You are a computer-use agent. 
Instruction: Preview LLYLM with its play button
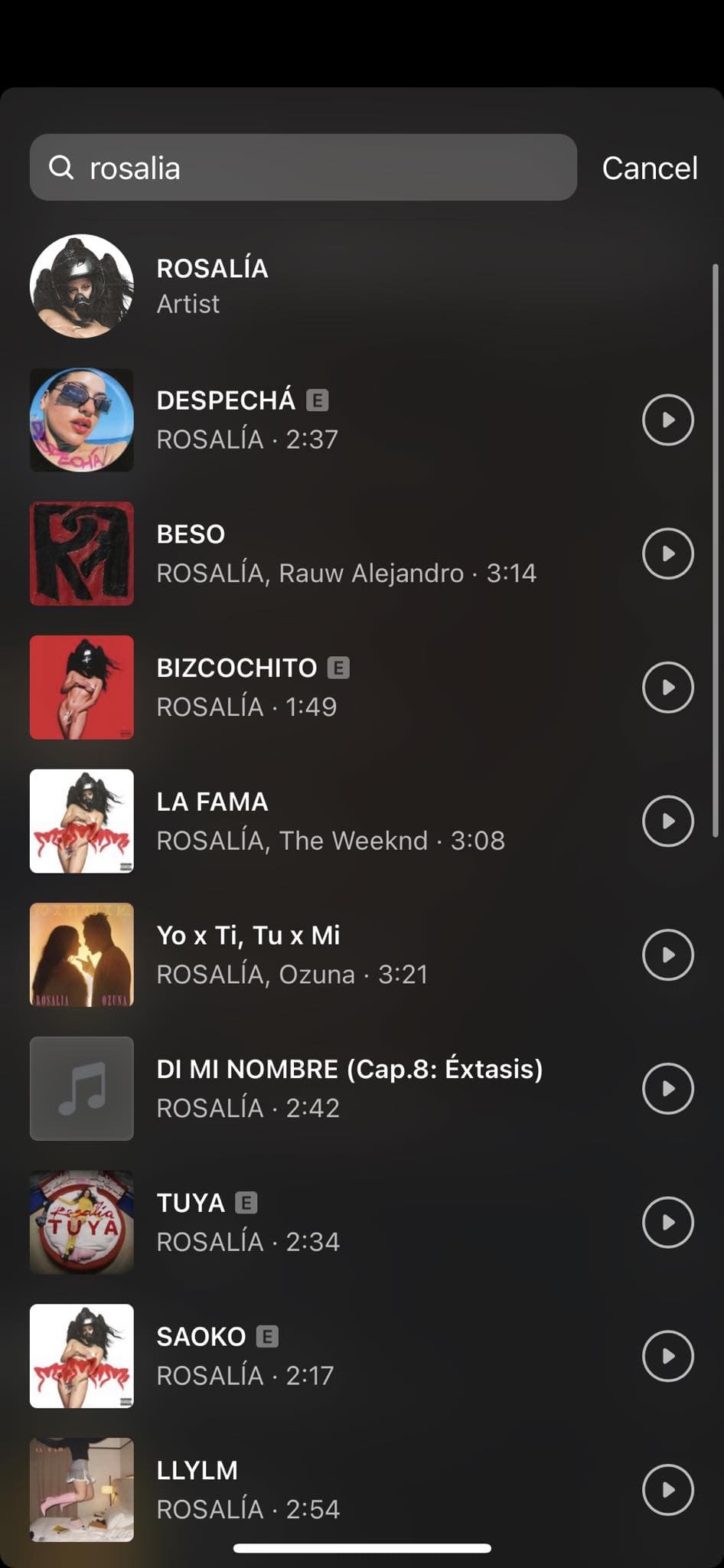667,1489
